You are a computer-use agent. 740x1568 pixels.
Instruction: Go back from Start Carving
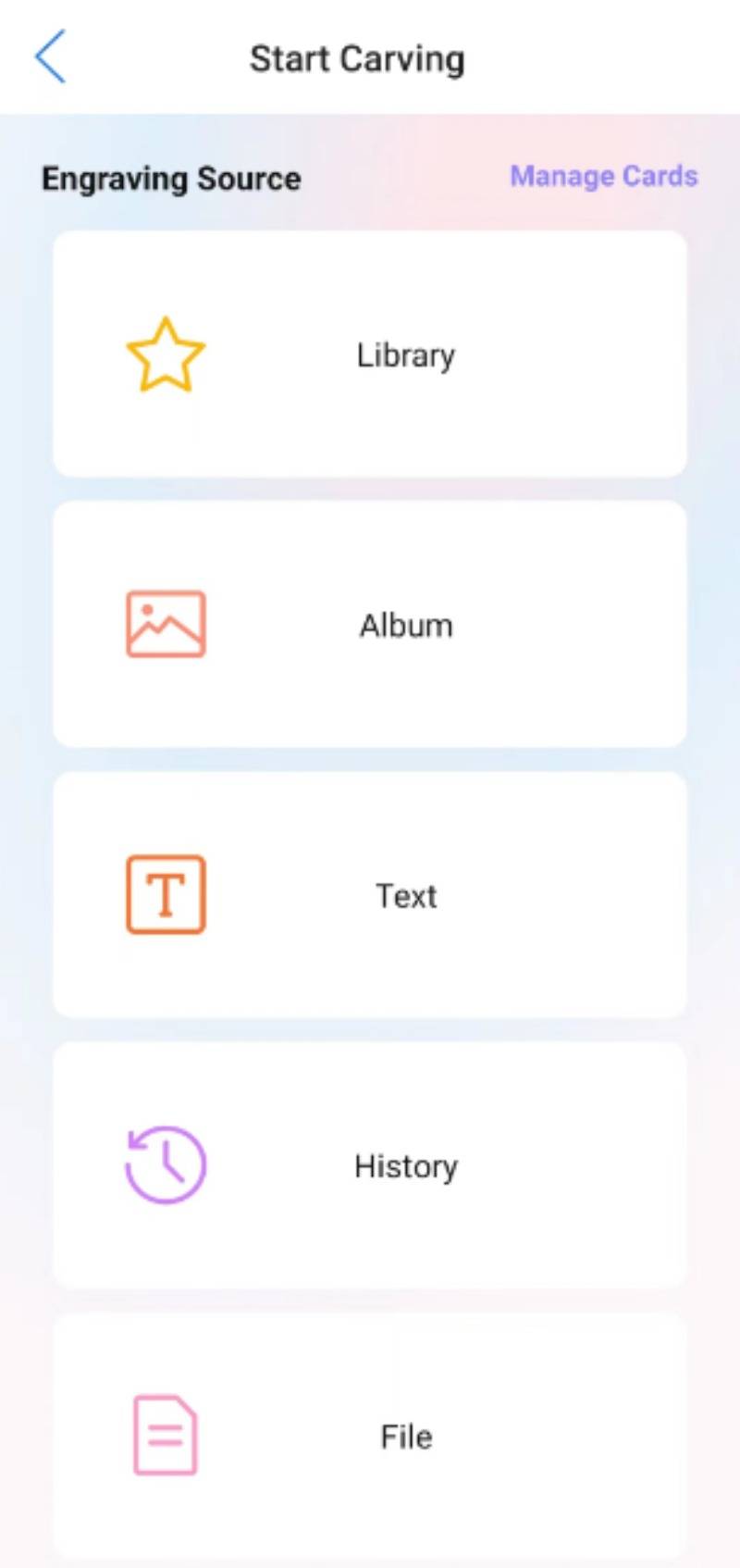coord(50,56)
